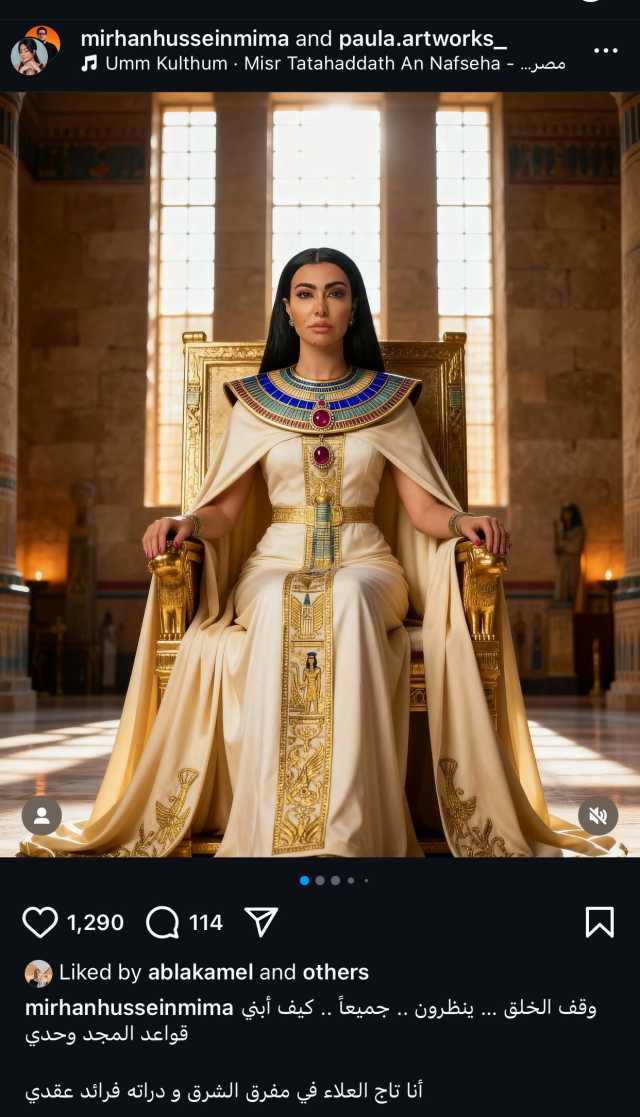
Task: Unmute the post audio
Action: (x=597, y=816)
